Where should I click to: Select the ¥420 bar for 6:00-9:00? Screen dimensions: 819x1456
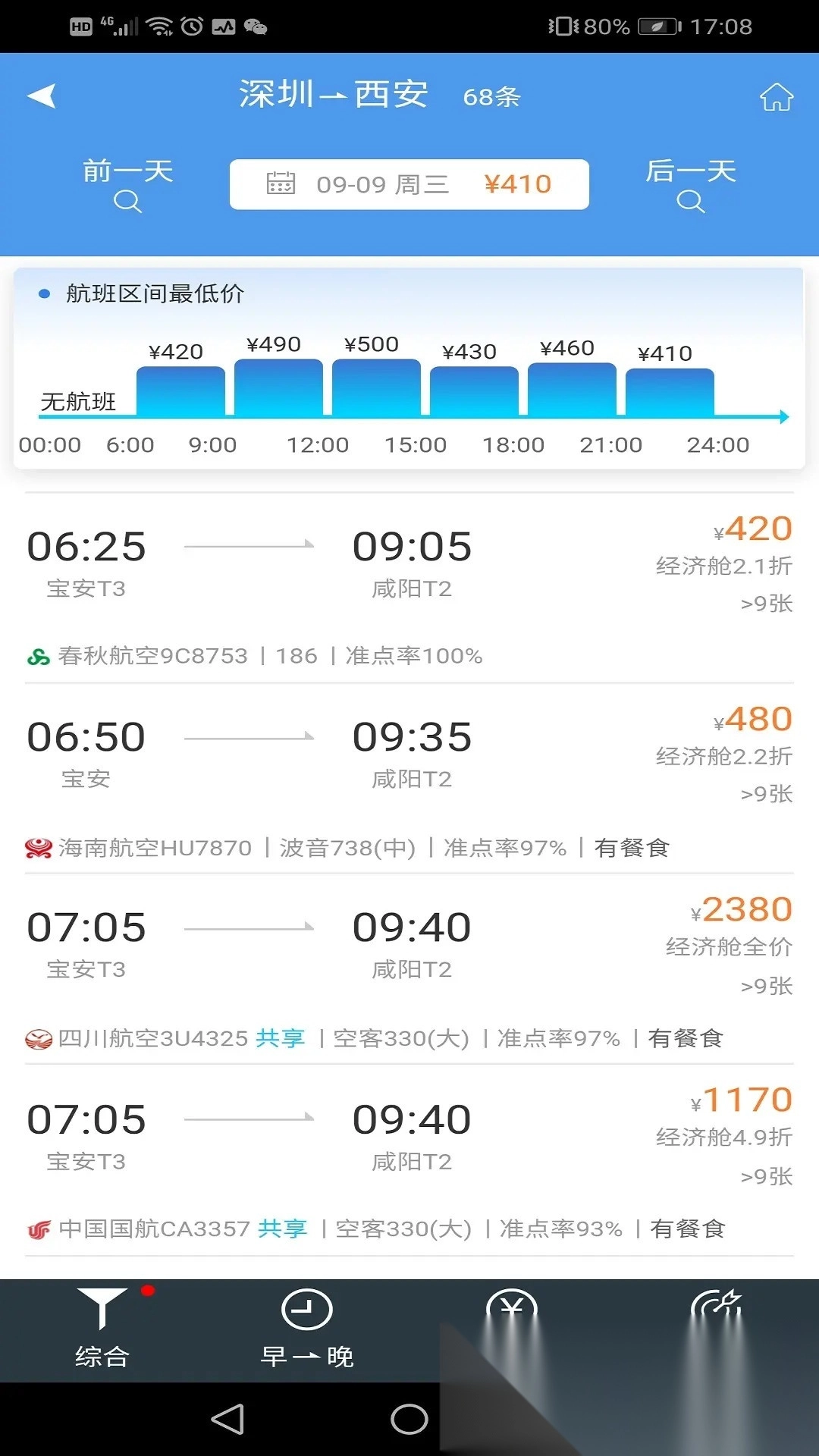180,391
